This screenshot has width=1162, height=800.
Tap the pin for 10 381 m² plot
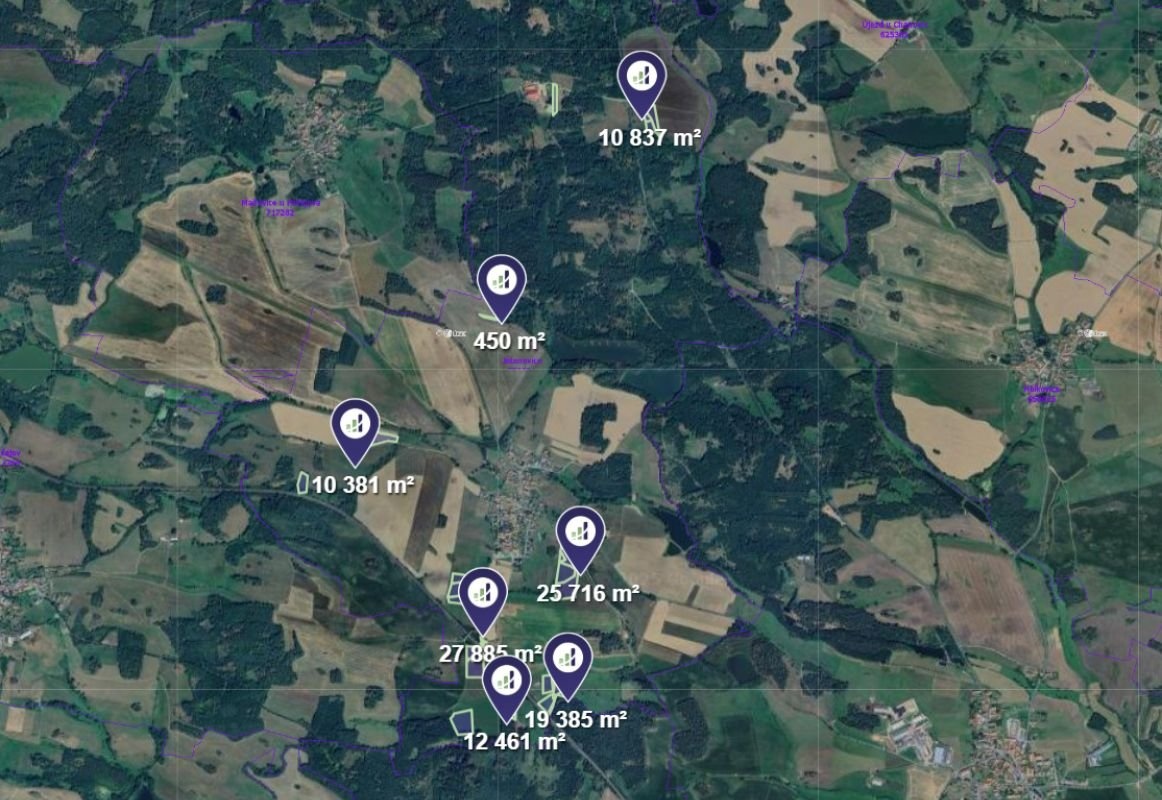[x=355, y=427]
